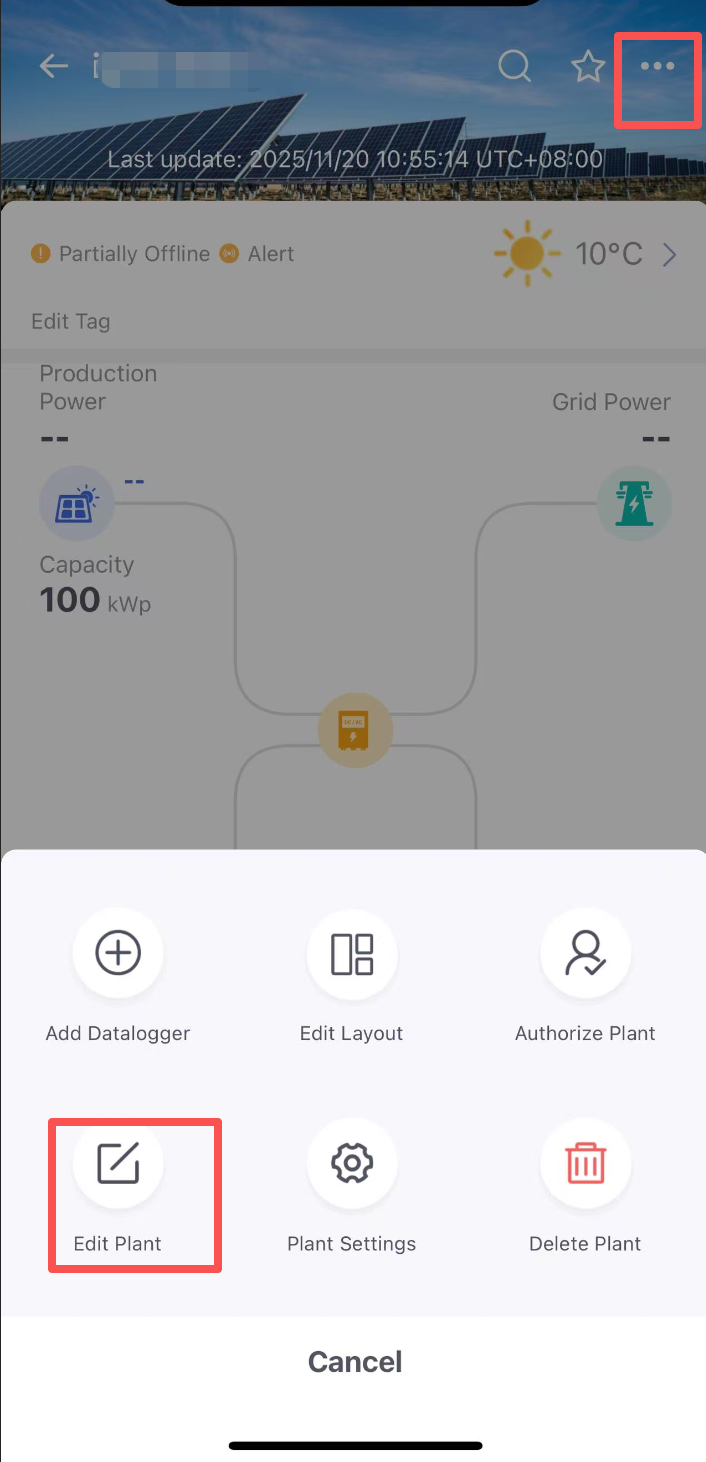Screen dimensions: 706x1462
Task: Tap Edit Tag
Action: coord(71,322)
